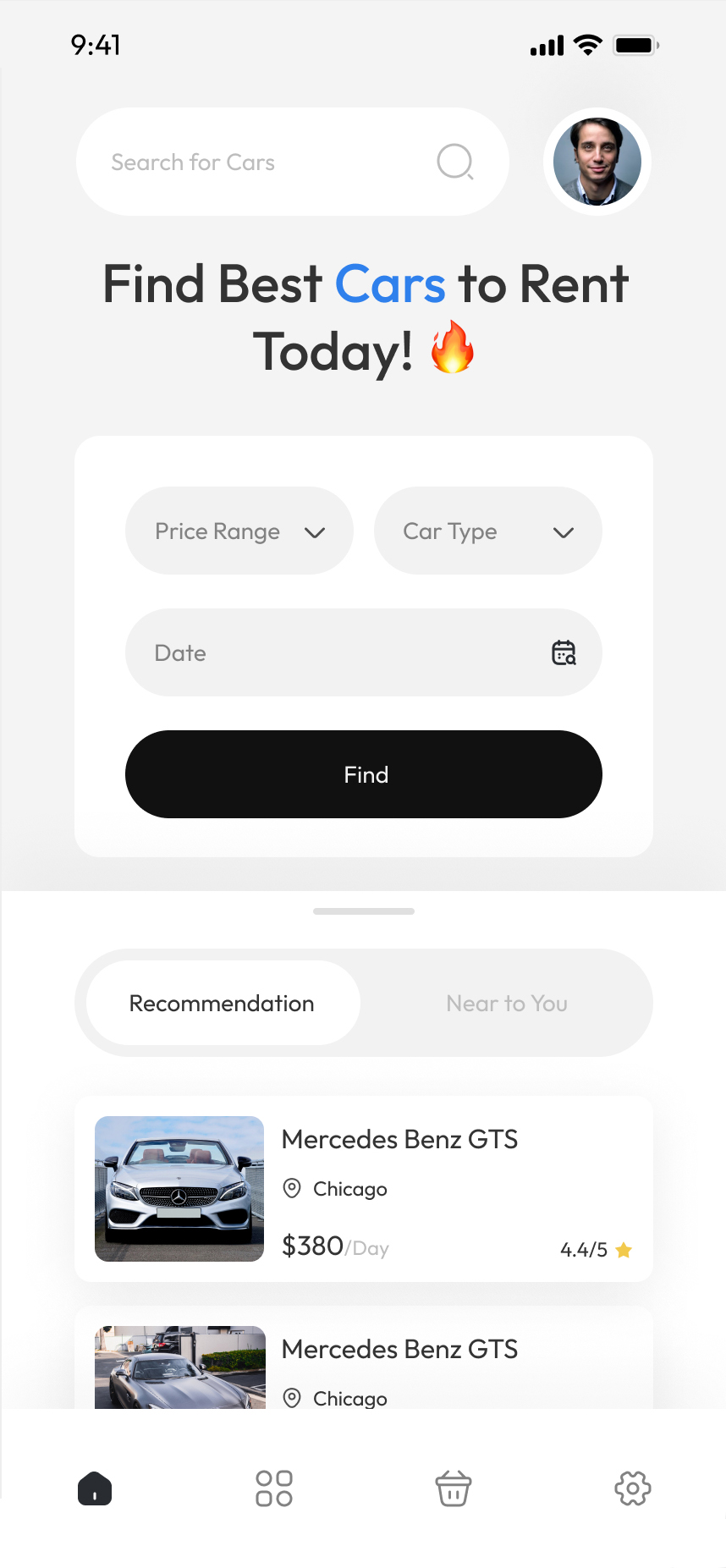
Task: Go to the home tab in bottom bar
Action: pyautogui.click(x=95, y=1488)
